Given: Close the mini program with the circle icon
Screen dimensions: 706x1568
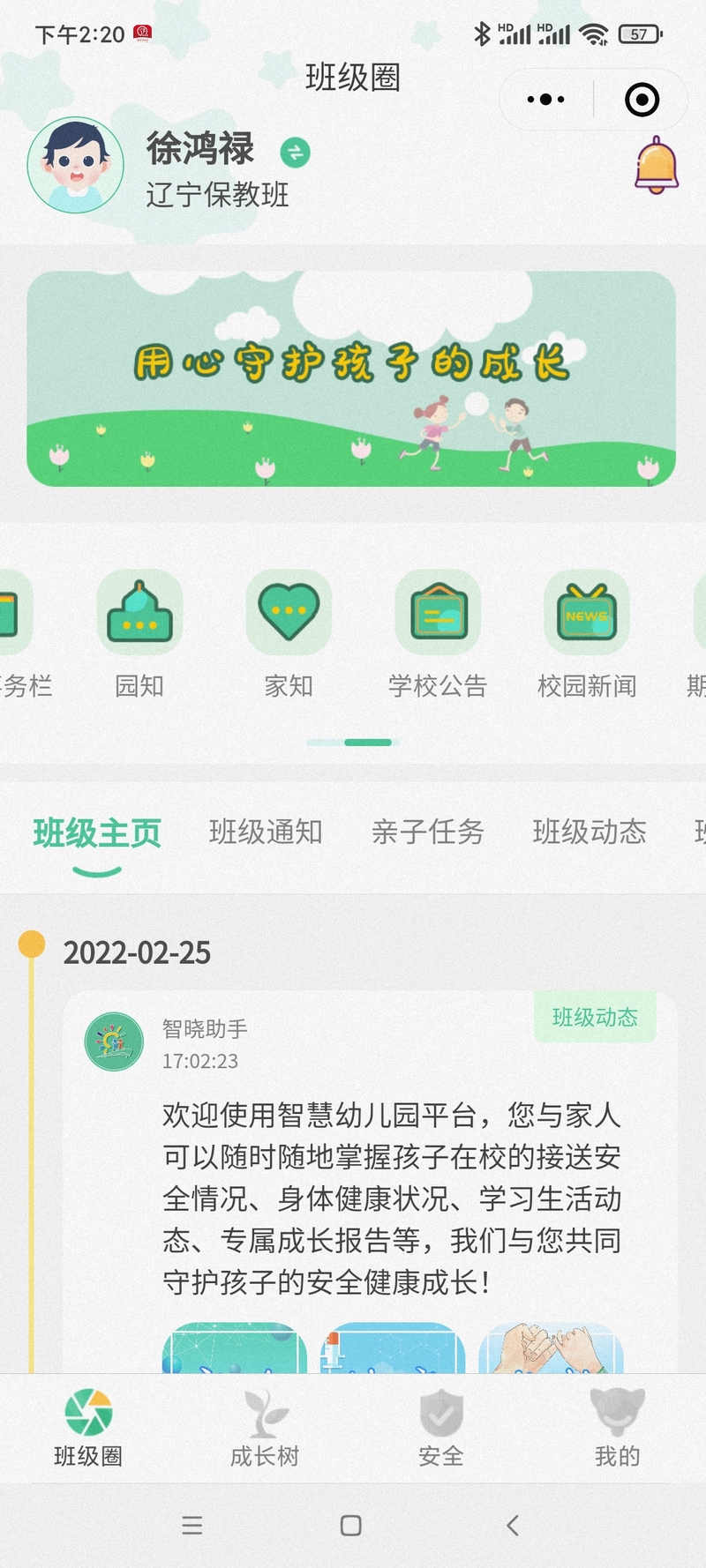Looking at the screenshot, I should [642, 100].
